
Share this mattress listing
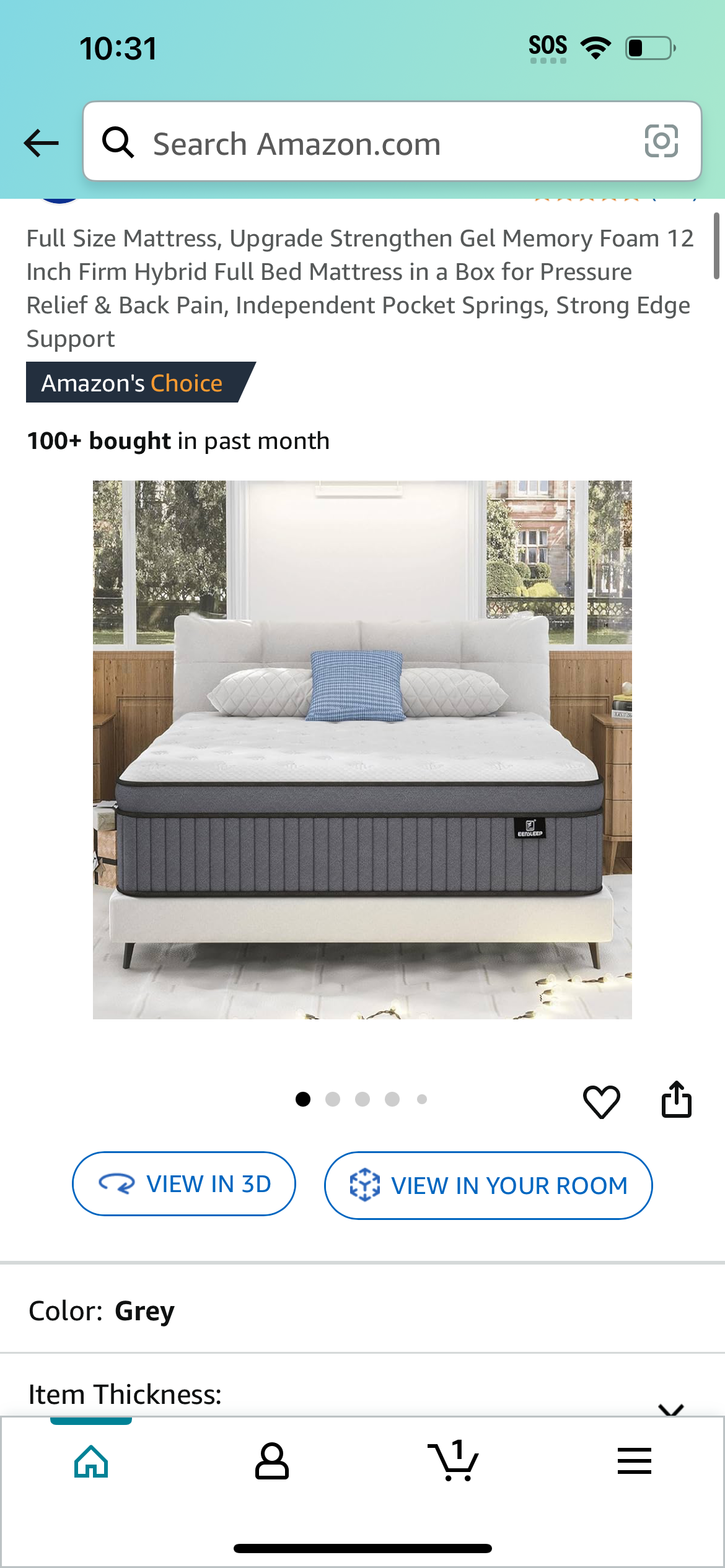pos(676,1099)
